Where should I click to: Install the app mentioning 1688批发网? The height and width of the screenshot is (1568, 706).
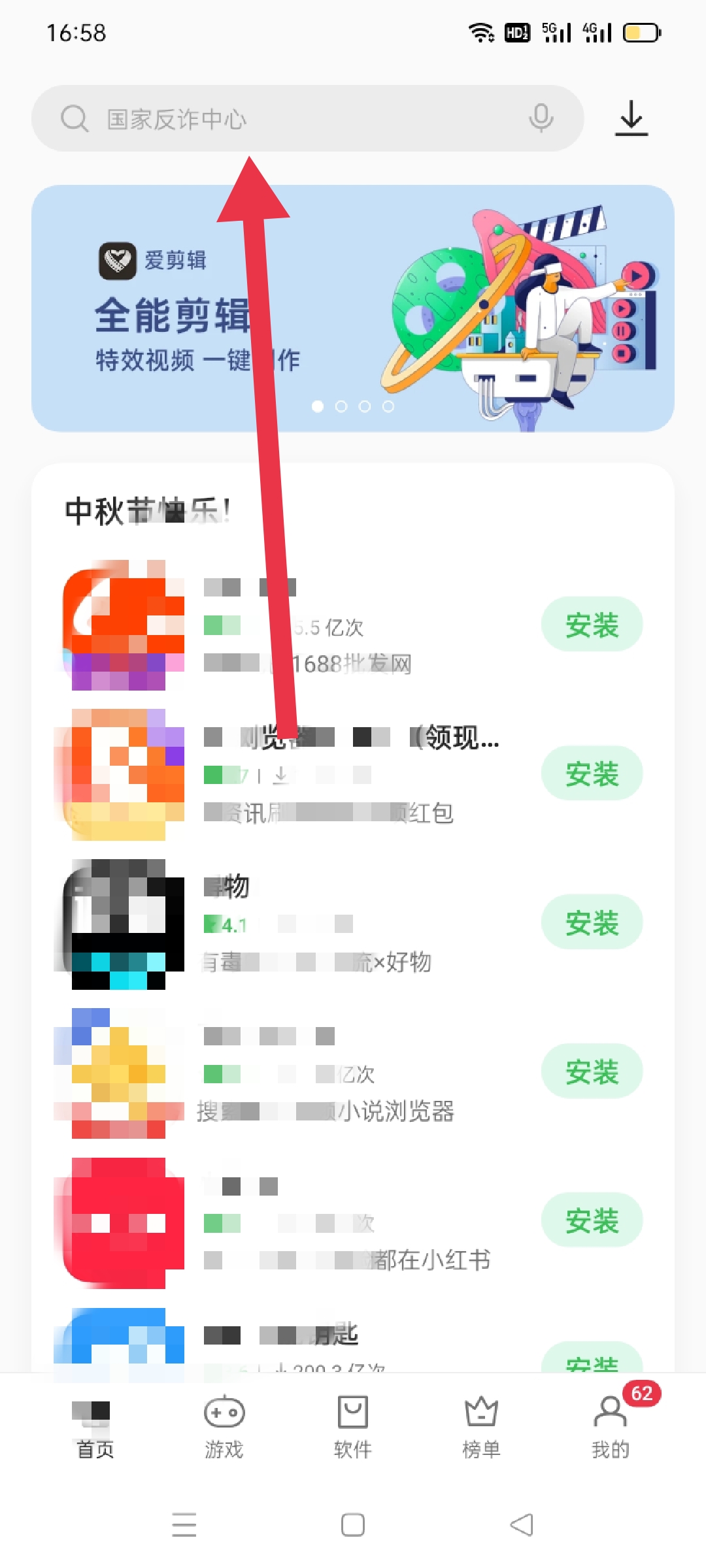point(592,625)
